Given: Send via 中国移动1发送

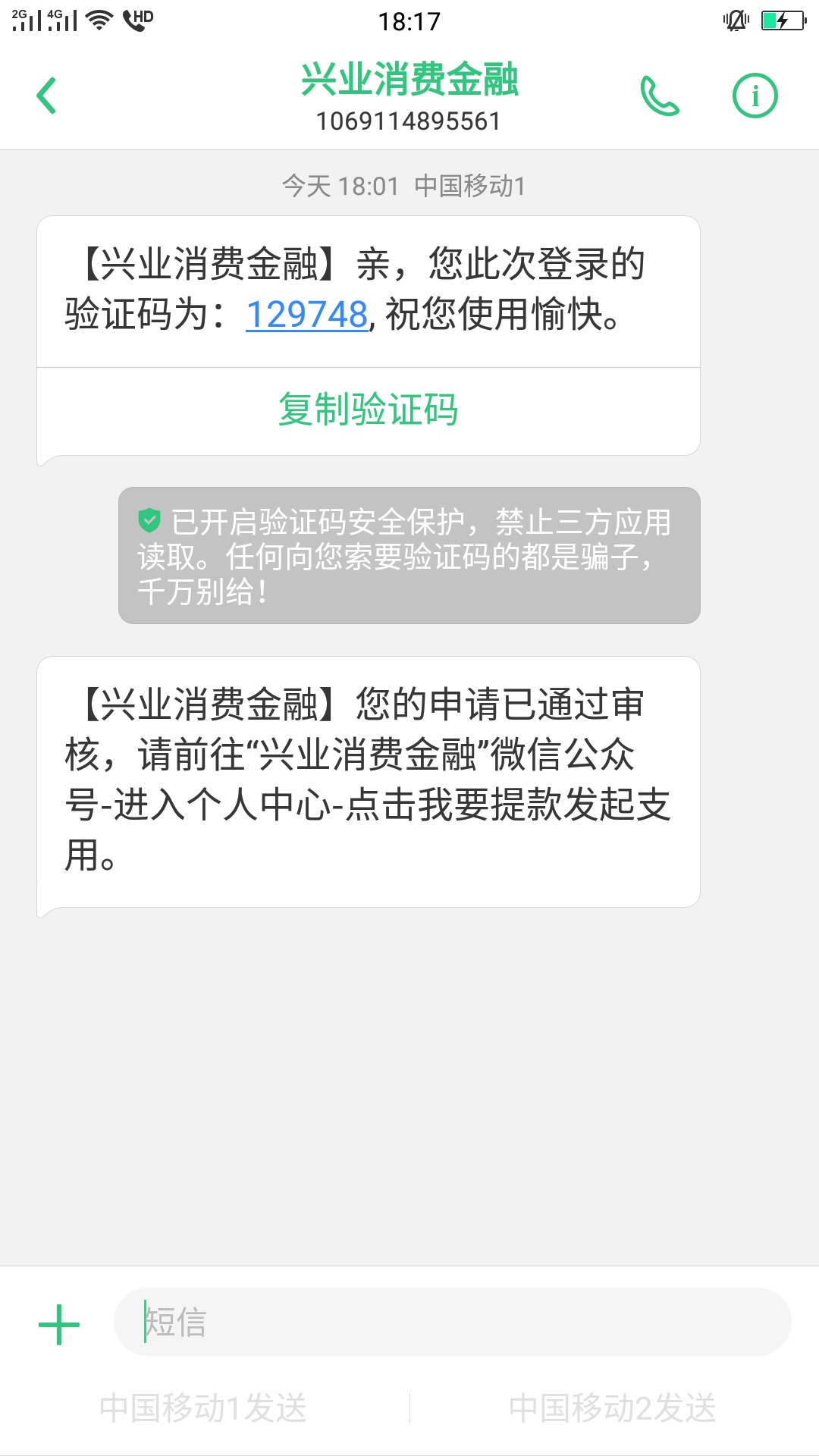Looking at the screenshot, I should [203, 1408].
